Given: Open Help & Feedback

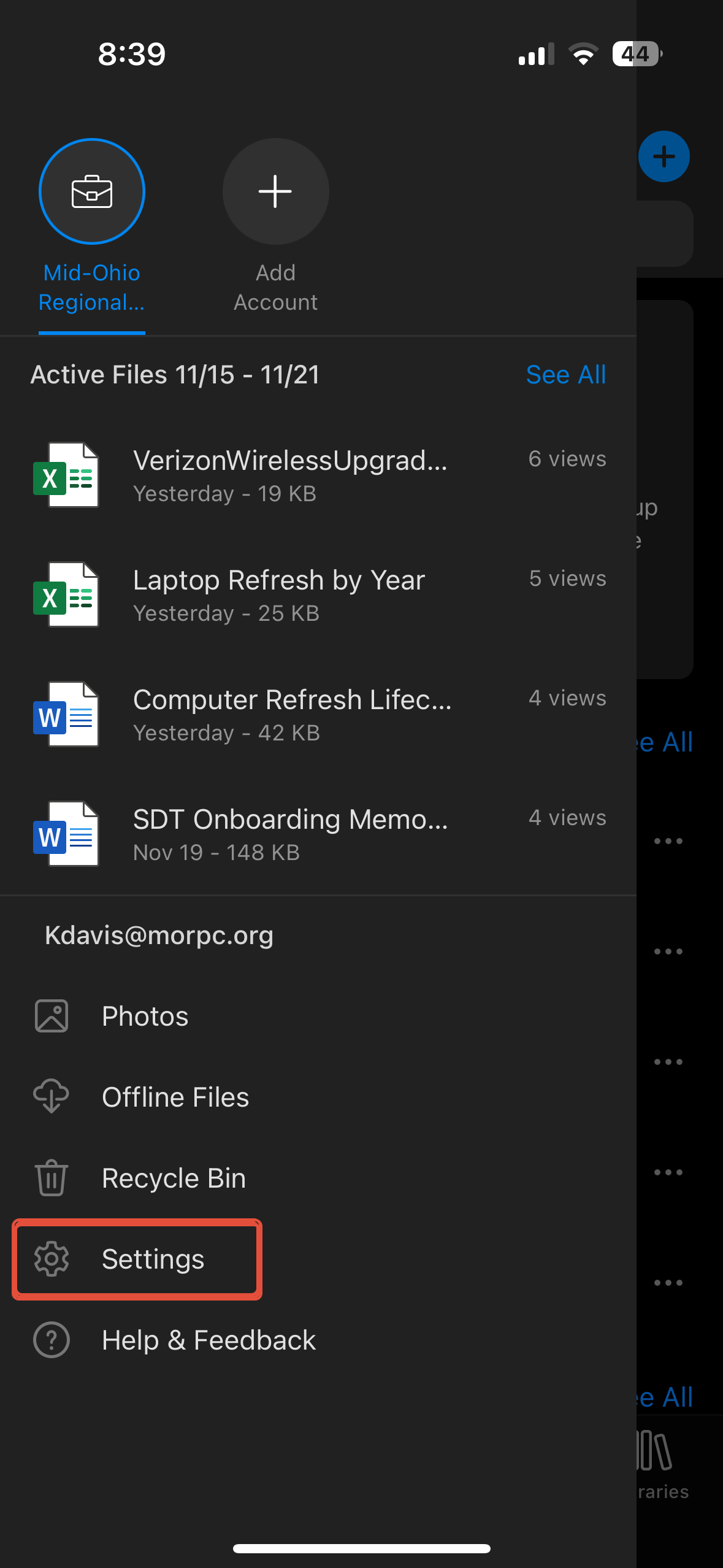Looking at the screenshot, I should 208,1340.
